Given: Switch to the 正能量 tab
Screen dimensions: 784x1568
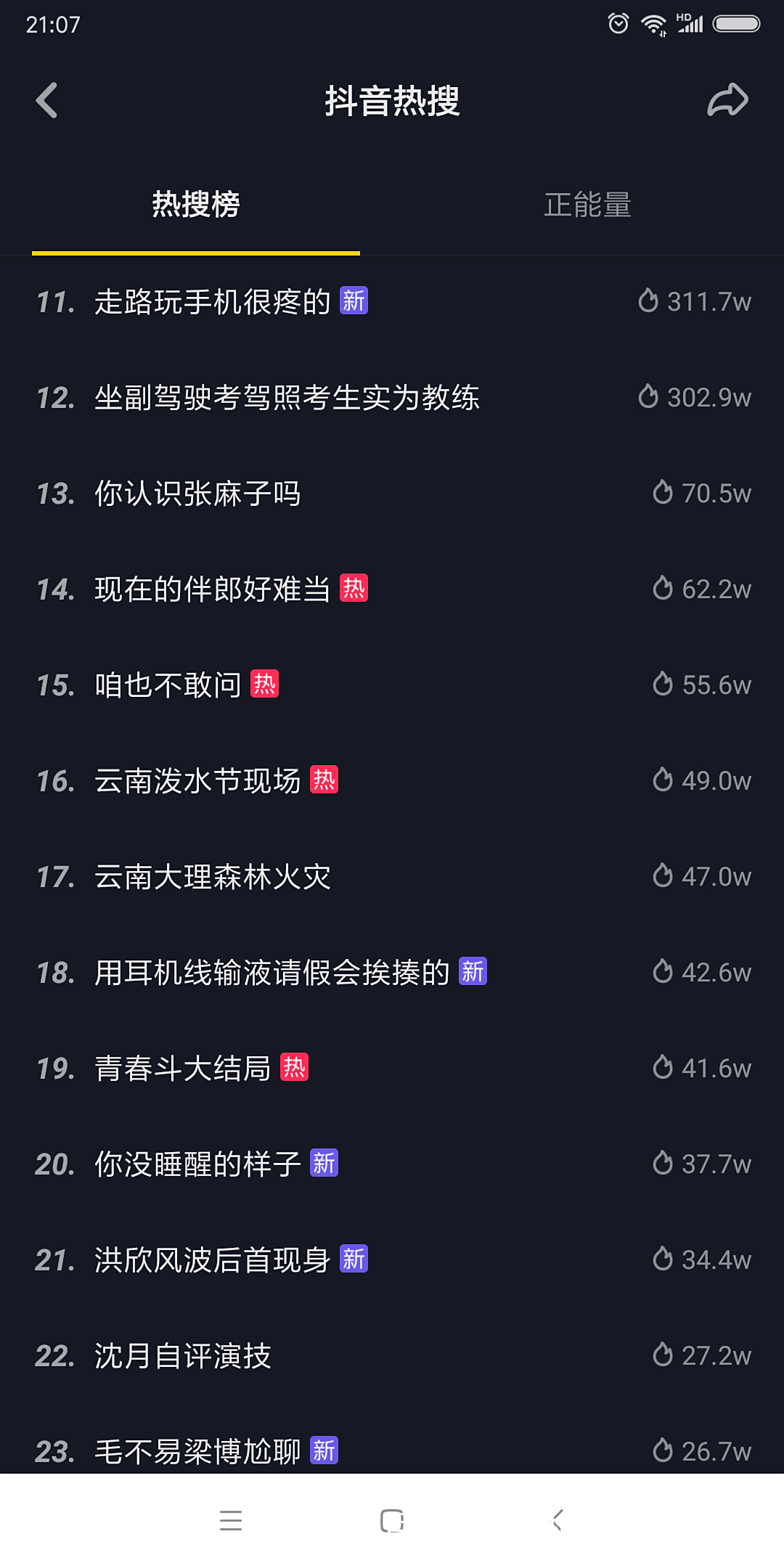Looking at the screenshot, I should click(x=587, y=205).
